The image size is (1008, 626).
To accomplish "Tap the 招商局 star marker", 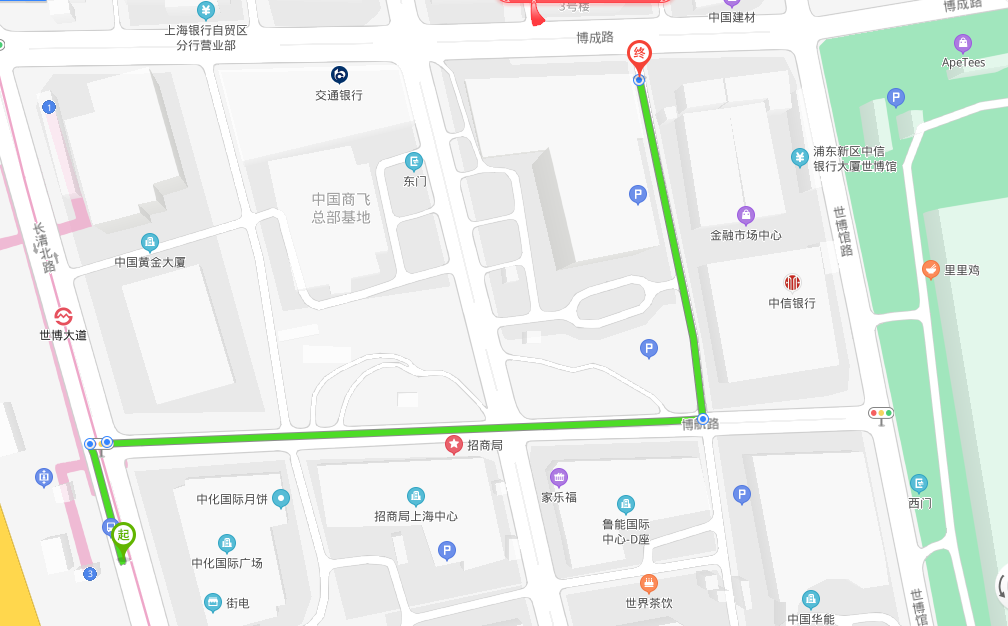I will (453, 443).
